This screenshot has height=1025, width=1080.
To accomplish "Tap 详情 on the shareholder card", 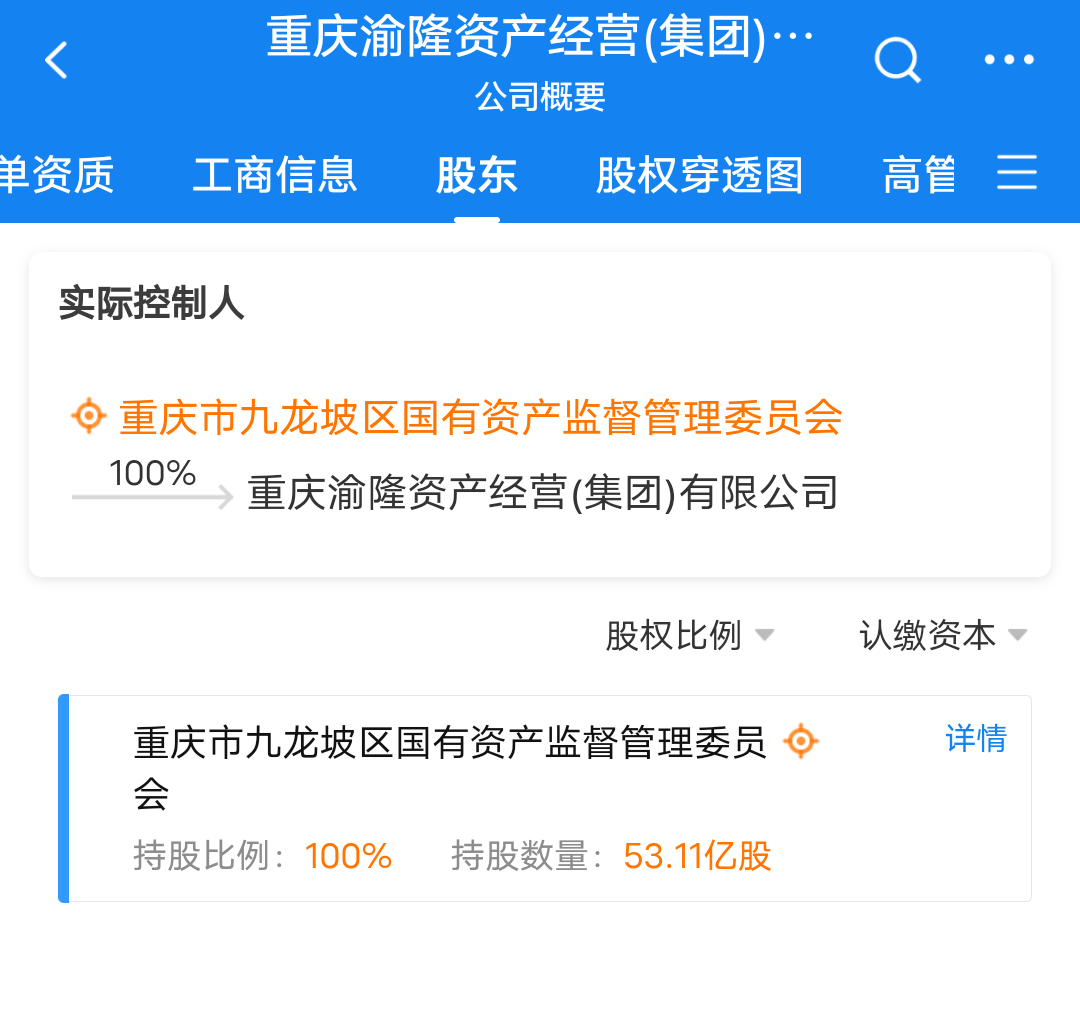I will pos(975,739).
